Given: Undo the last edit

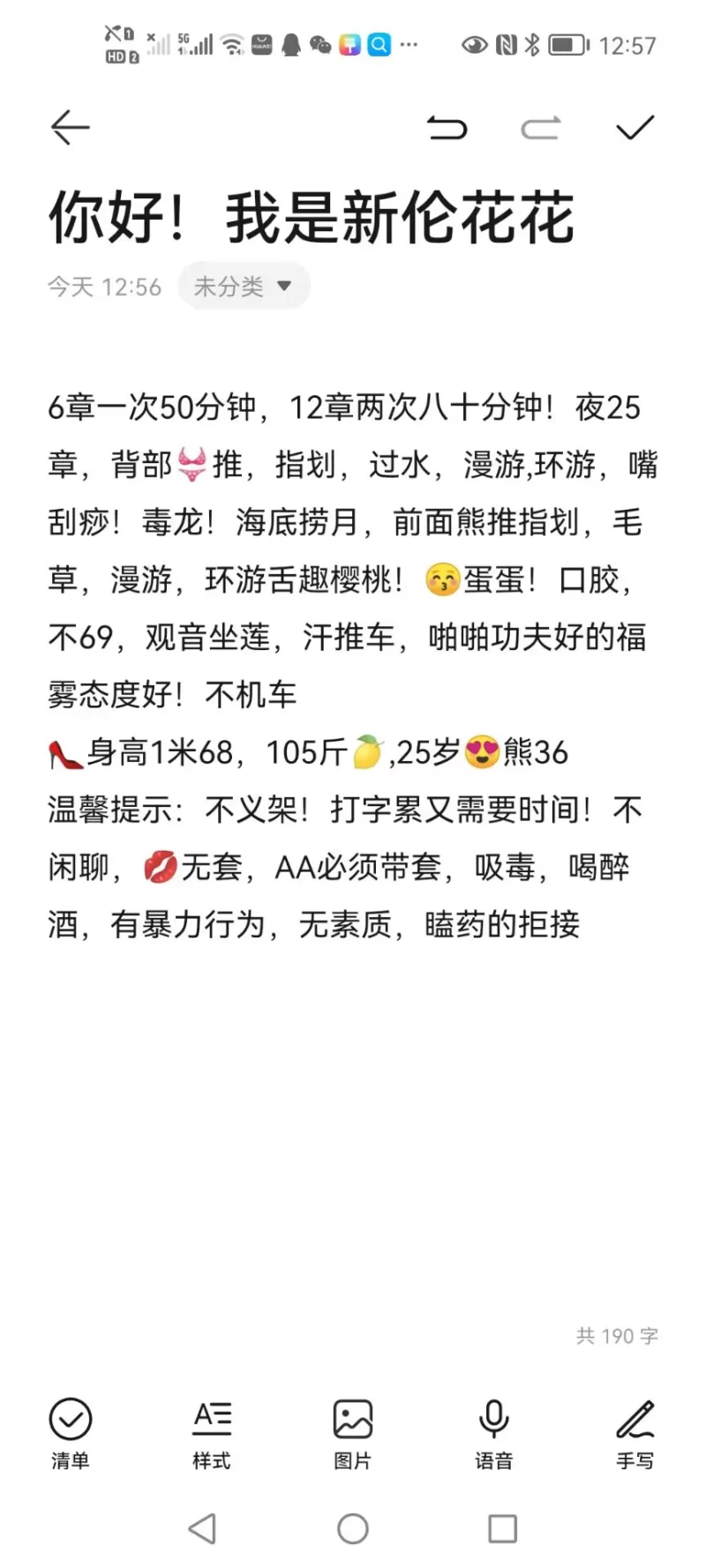Looking at the screenshot, I should click(447, 129).
